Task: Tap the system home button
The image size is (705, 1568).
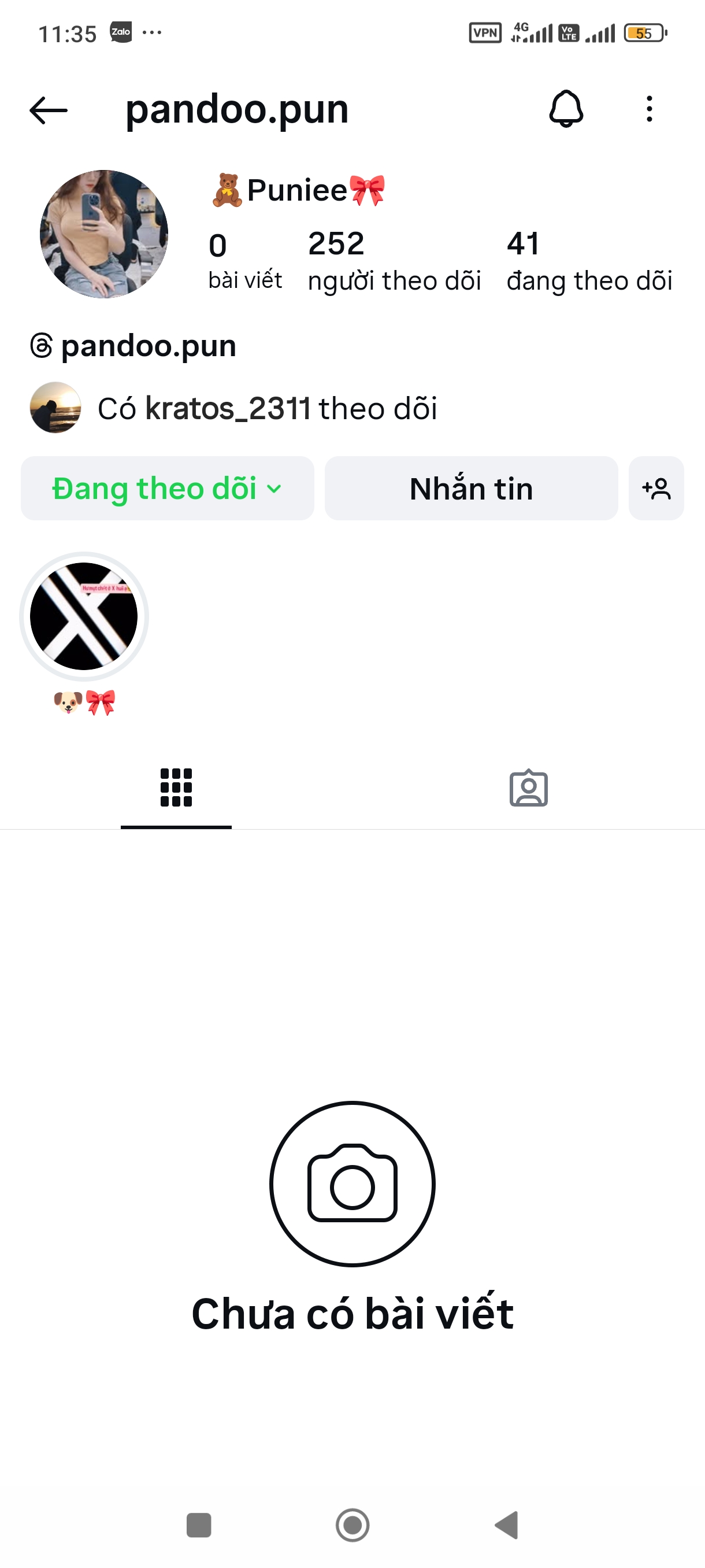Action: point(352,1525)
